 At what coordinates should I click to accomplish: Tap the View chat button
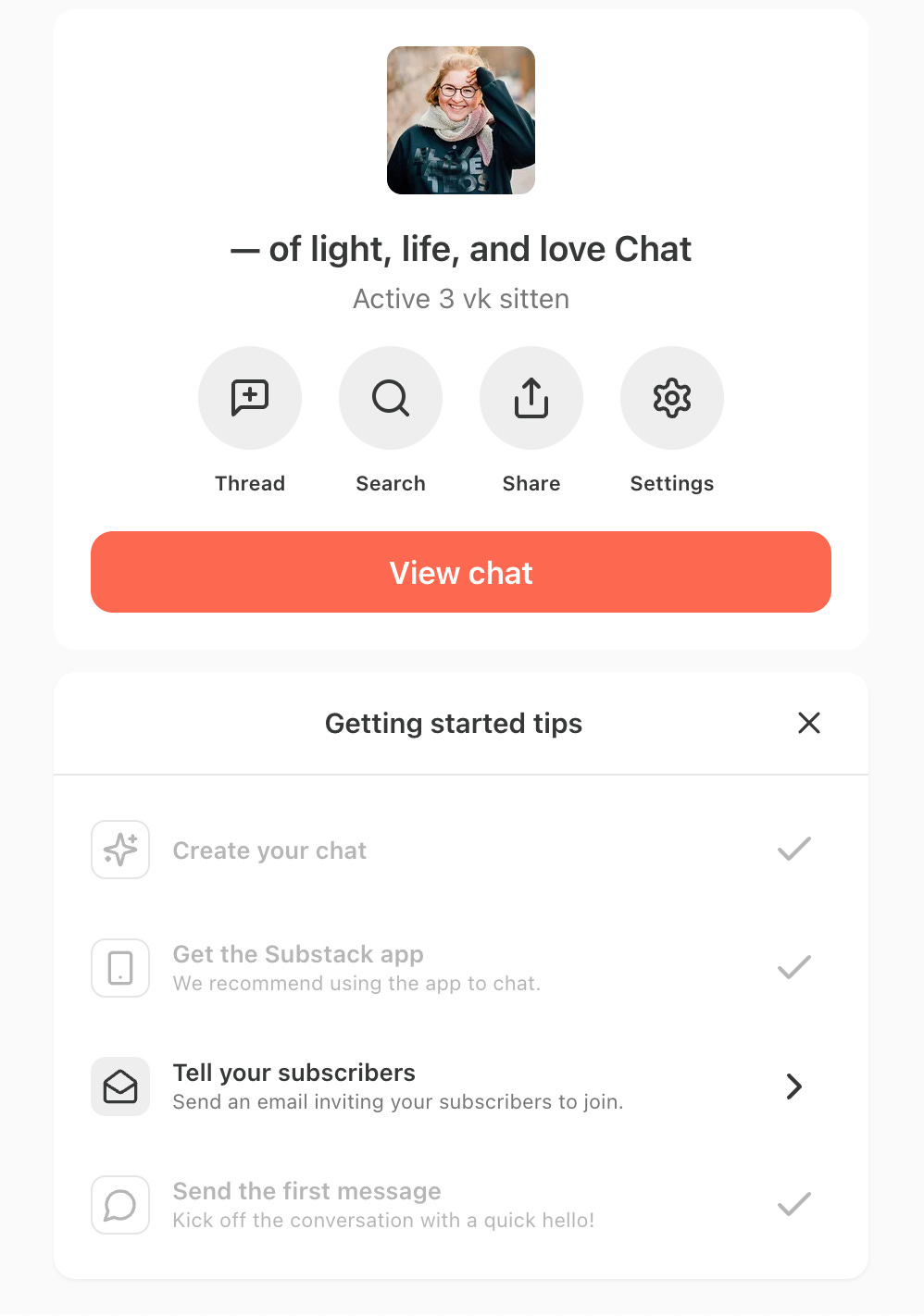tap(461, 572)
